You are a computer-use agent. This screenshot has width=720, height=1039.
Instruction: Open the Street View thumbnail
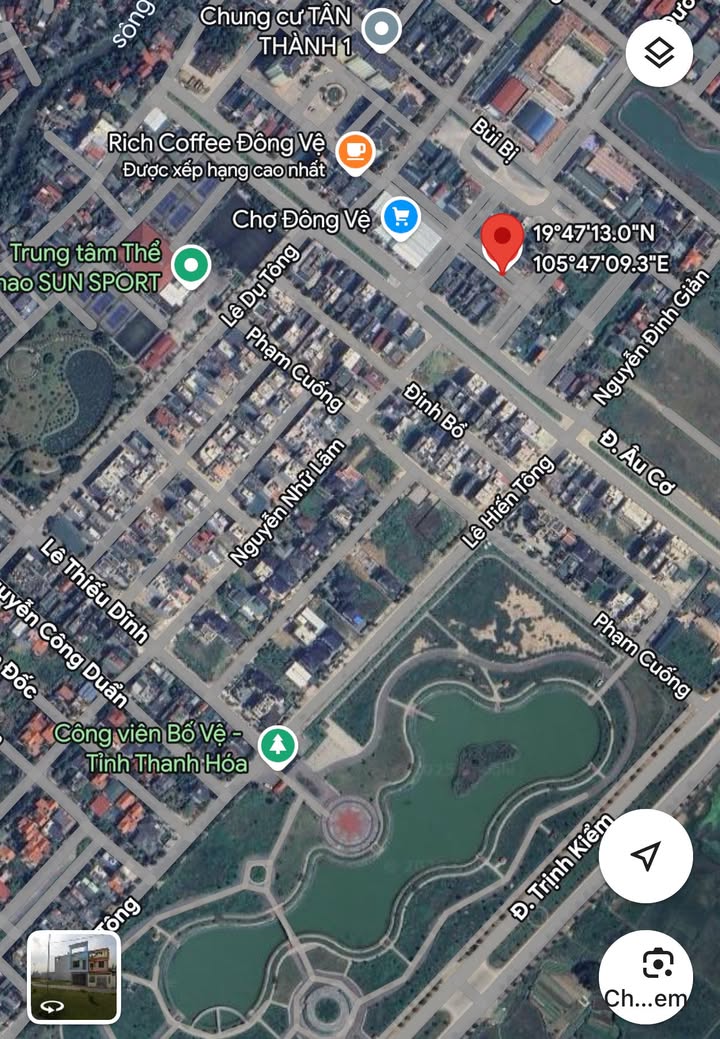pyautogui.click(x=74, y=977)
